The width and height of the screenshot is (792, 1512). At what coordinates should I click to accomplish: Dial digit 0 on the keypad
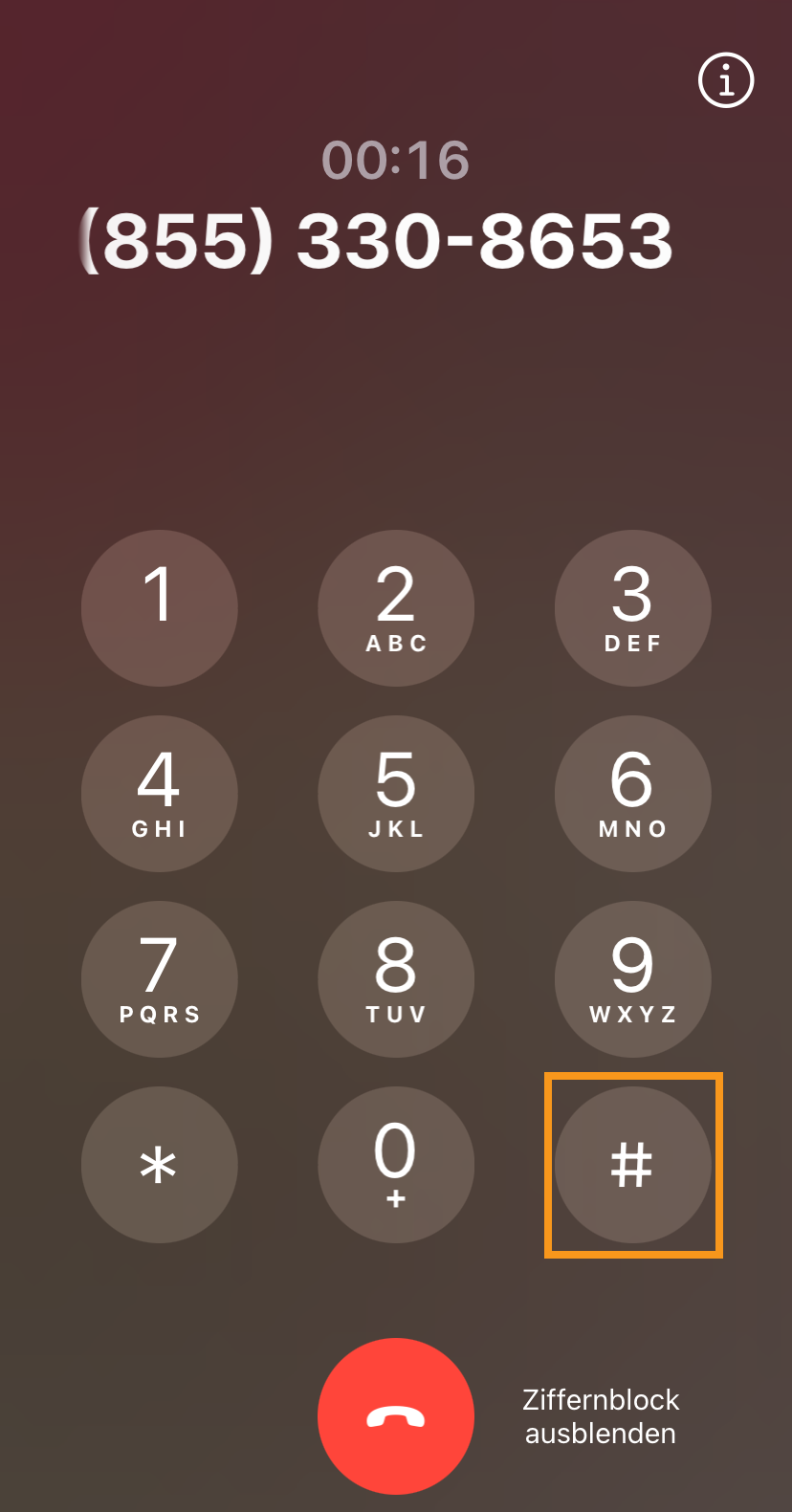pos(396,1165)
